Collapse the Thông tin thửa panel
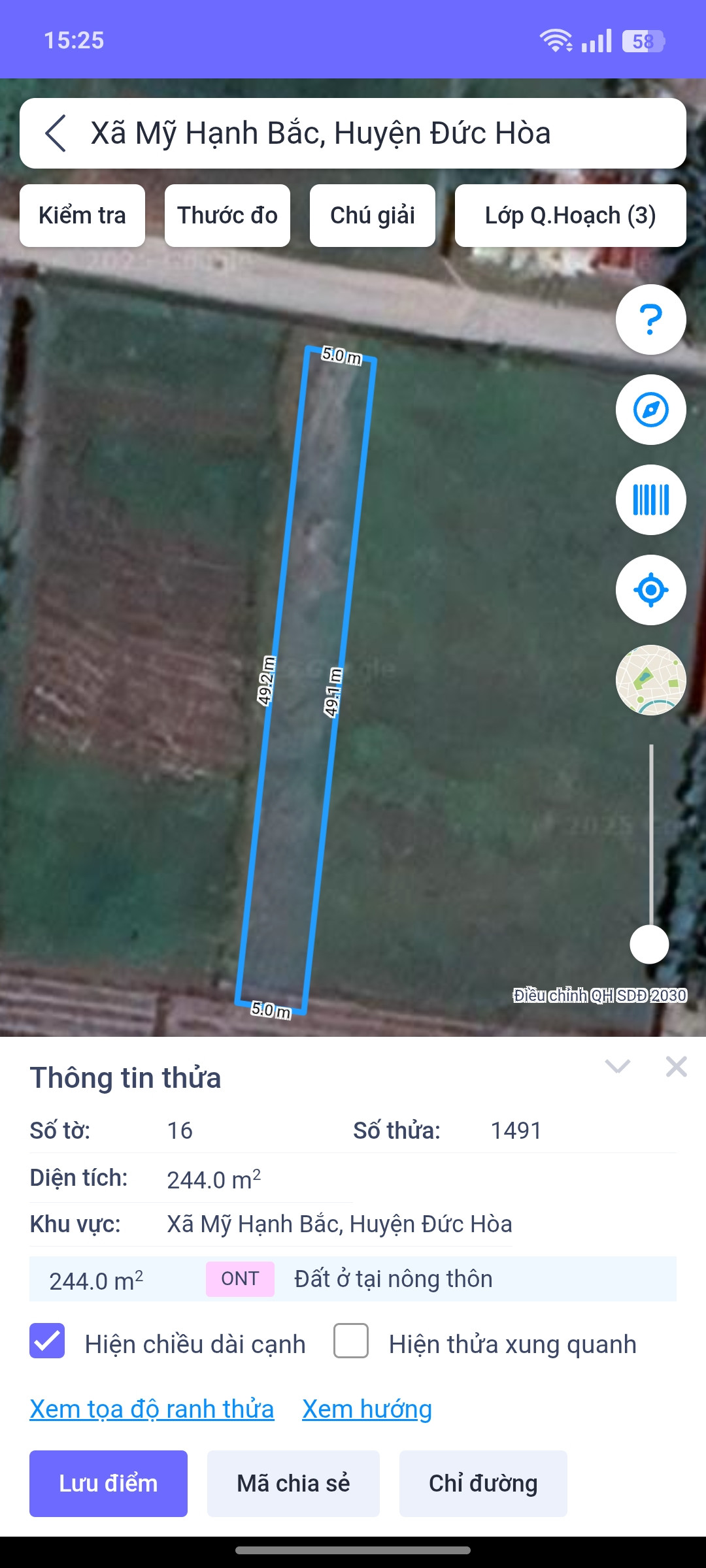The width and height of the screenshot is (706, 1568). click(x=618, y=1067)
